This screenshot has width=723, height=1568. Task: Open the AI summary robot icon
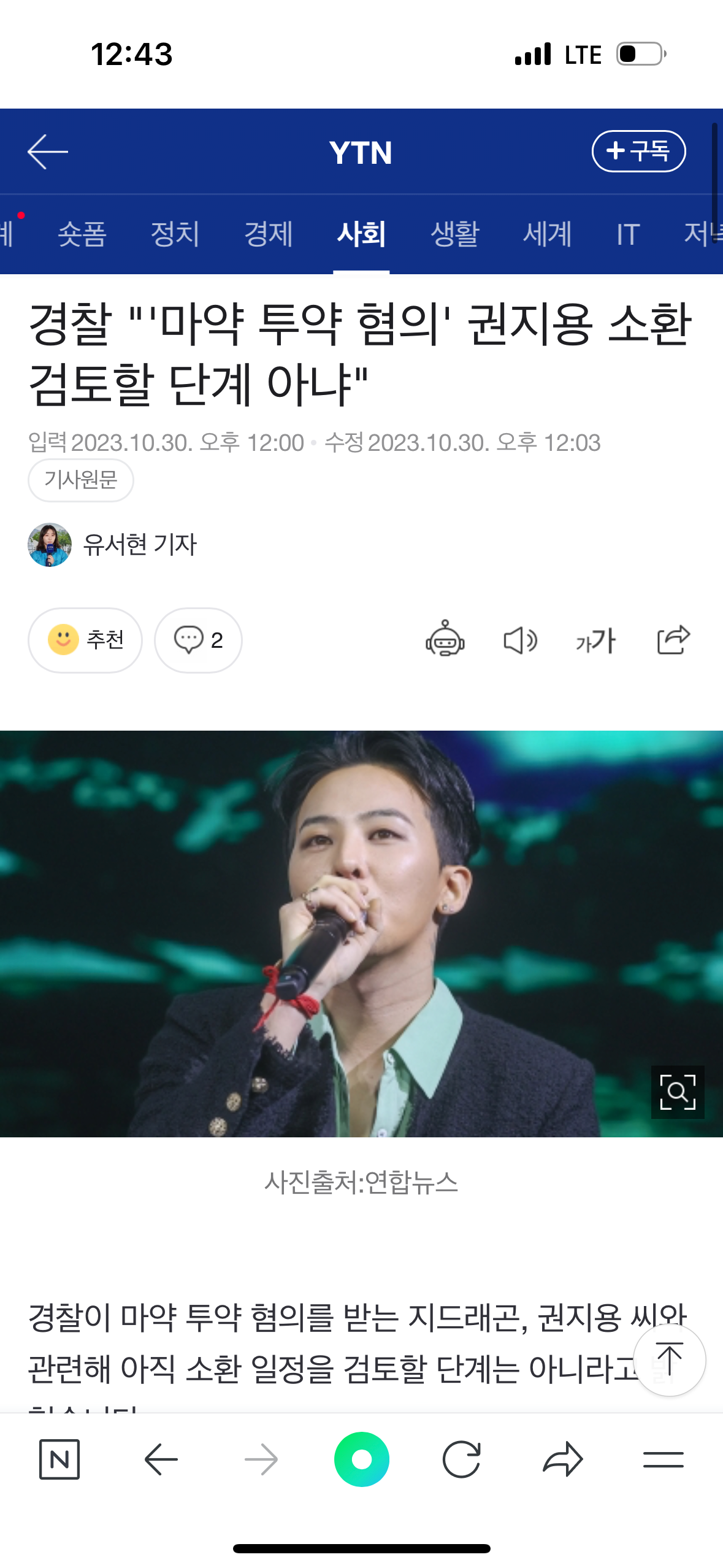point(445,640)
